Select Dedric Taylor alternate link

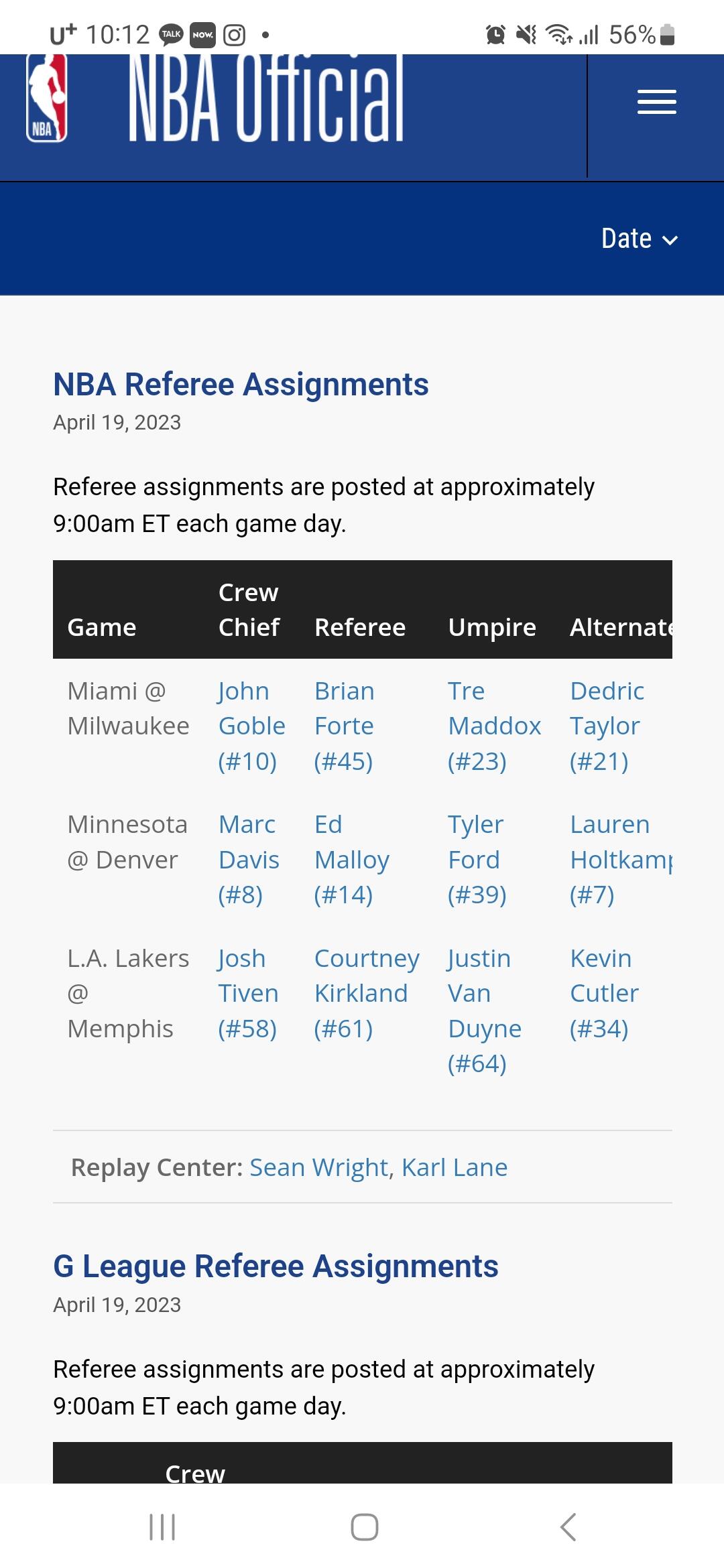click(607, 726)
